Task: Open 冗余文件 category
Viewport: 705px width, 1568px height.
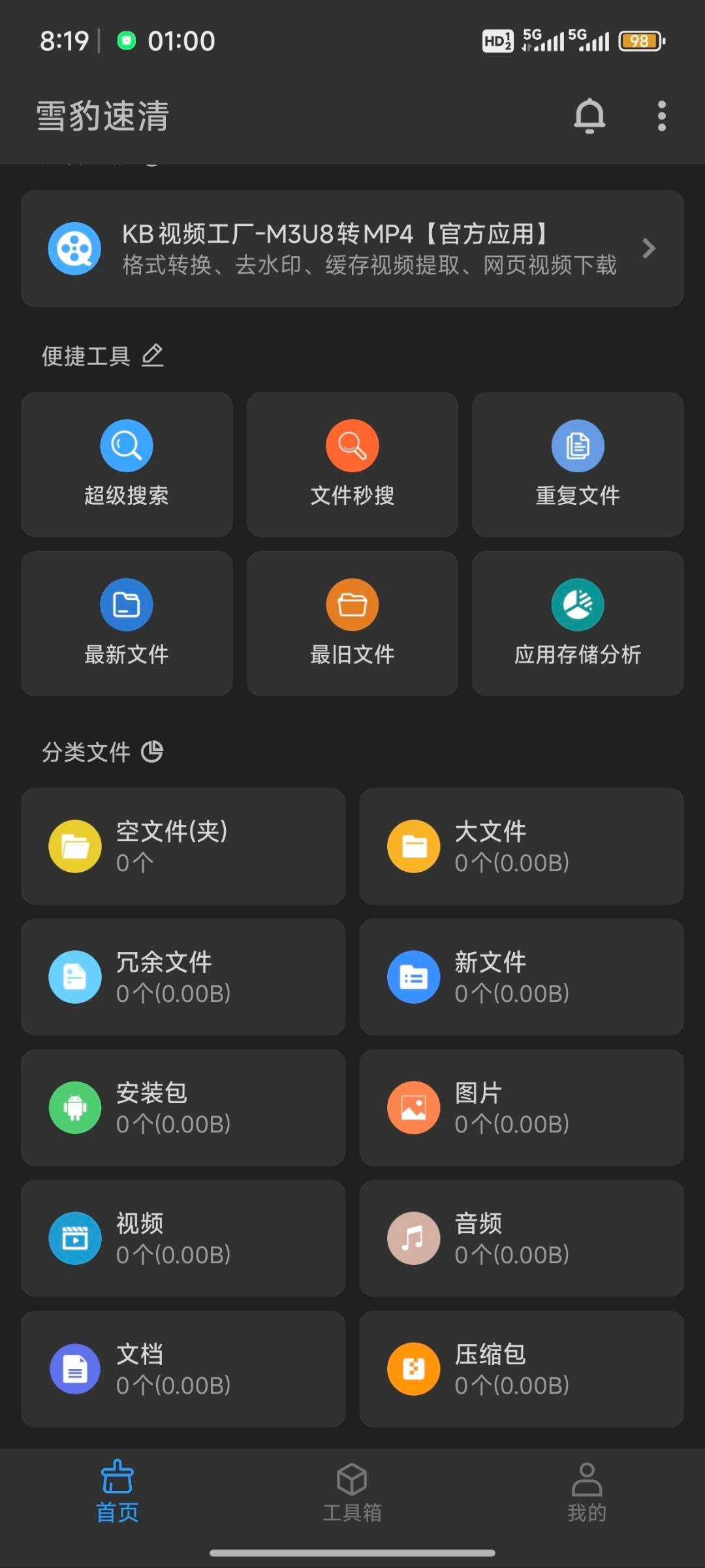Action: click(x=183, y=976)
